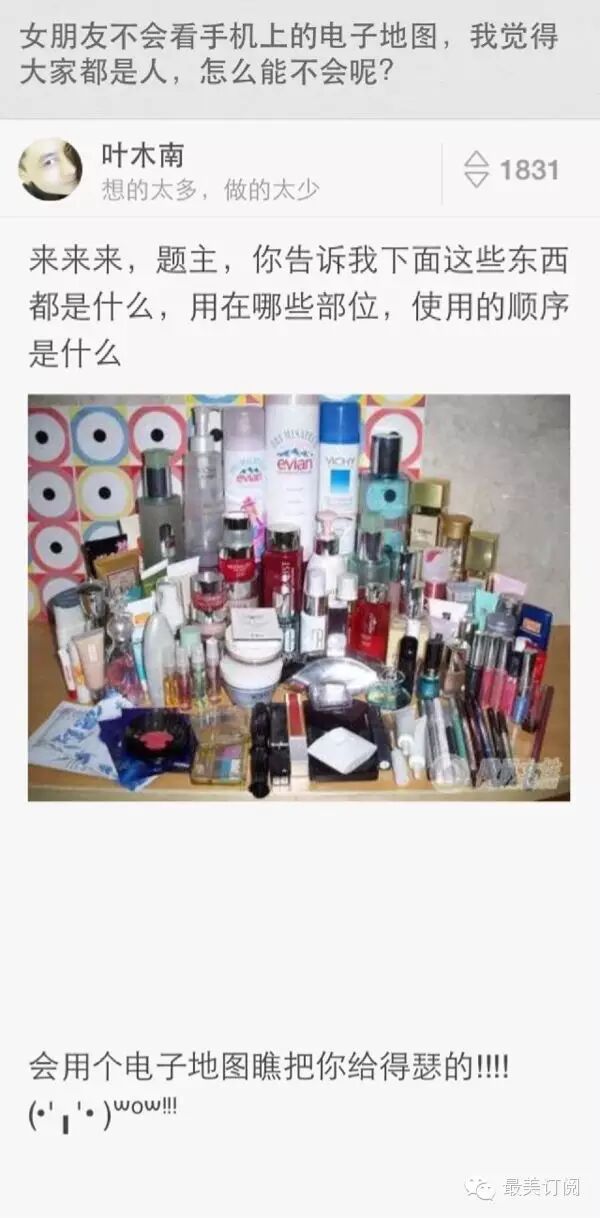Open 叶木南's profile from the avatar
The image size is (600, 1218).
coord(50,169)
